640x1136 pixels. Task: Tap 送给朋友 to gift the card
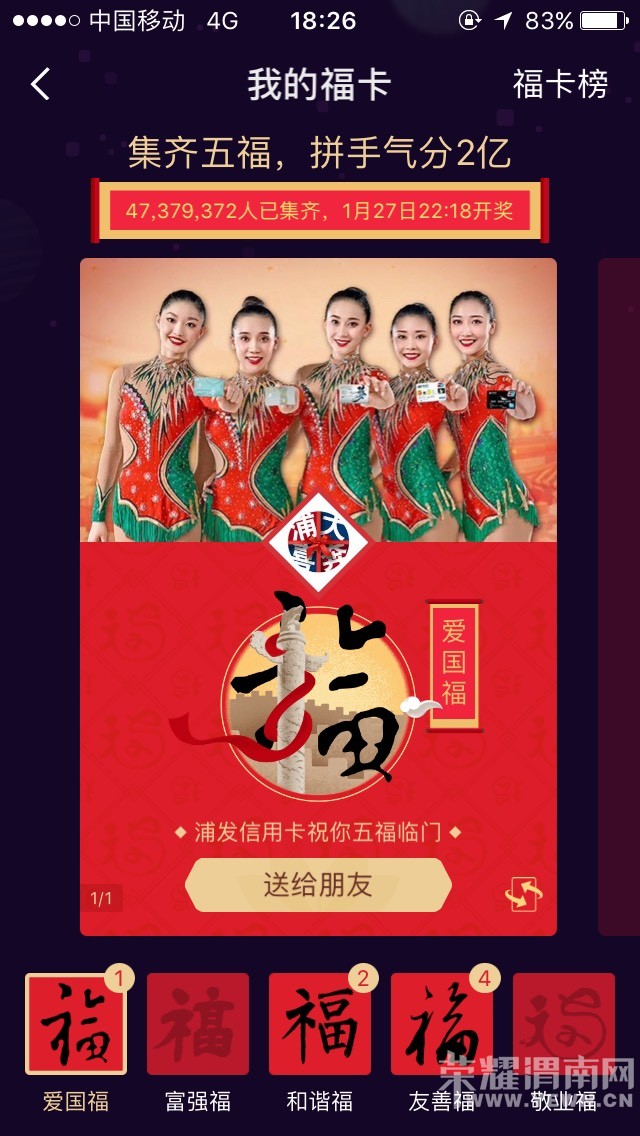pos(318,885)
